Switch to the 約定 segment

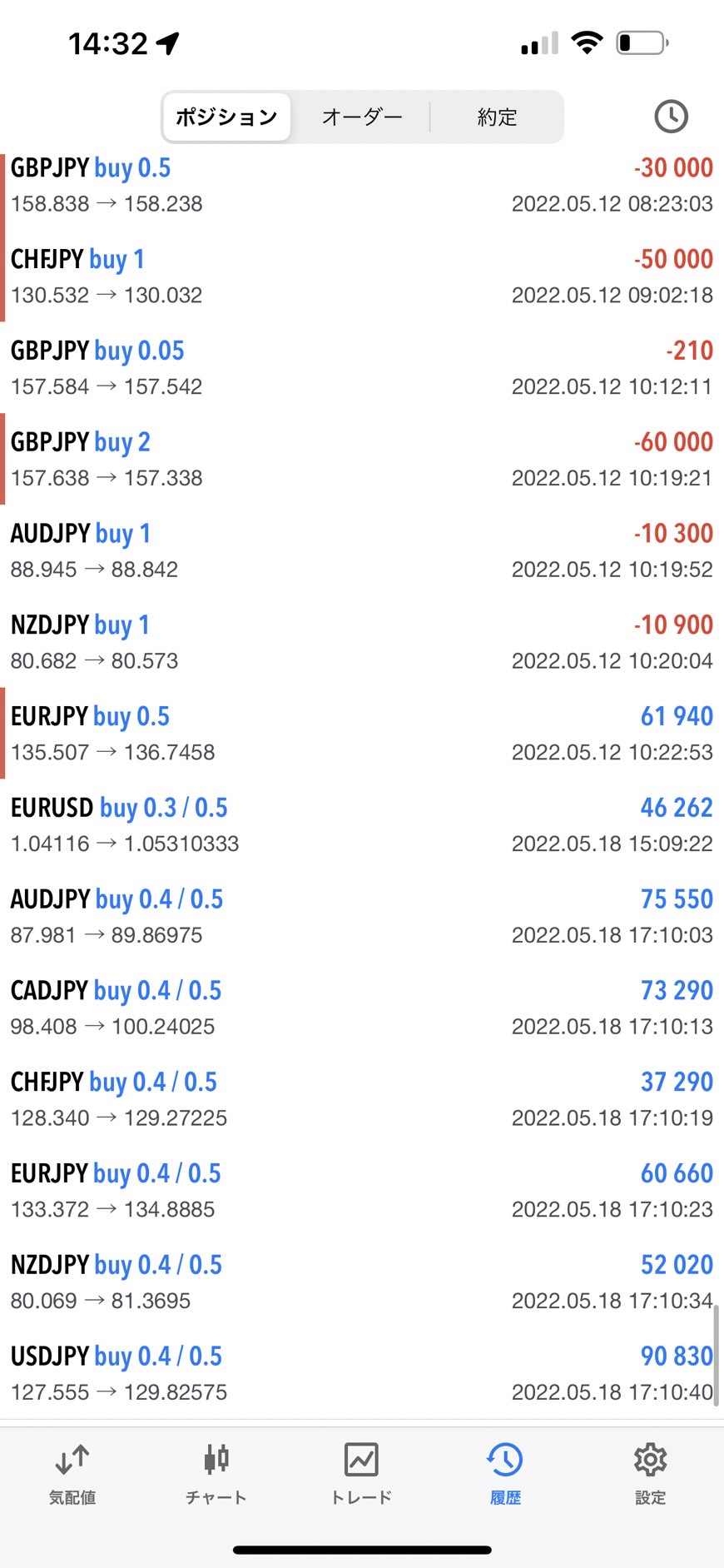tap(497, 117)
